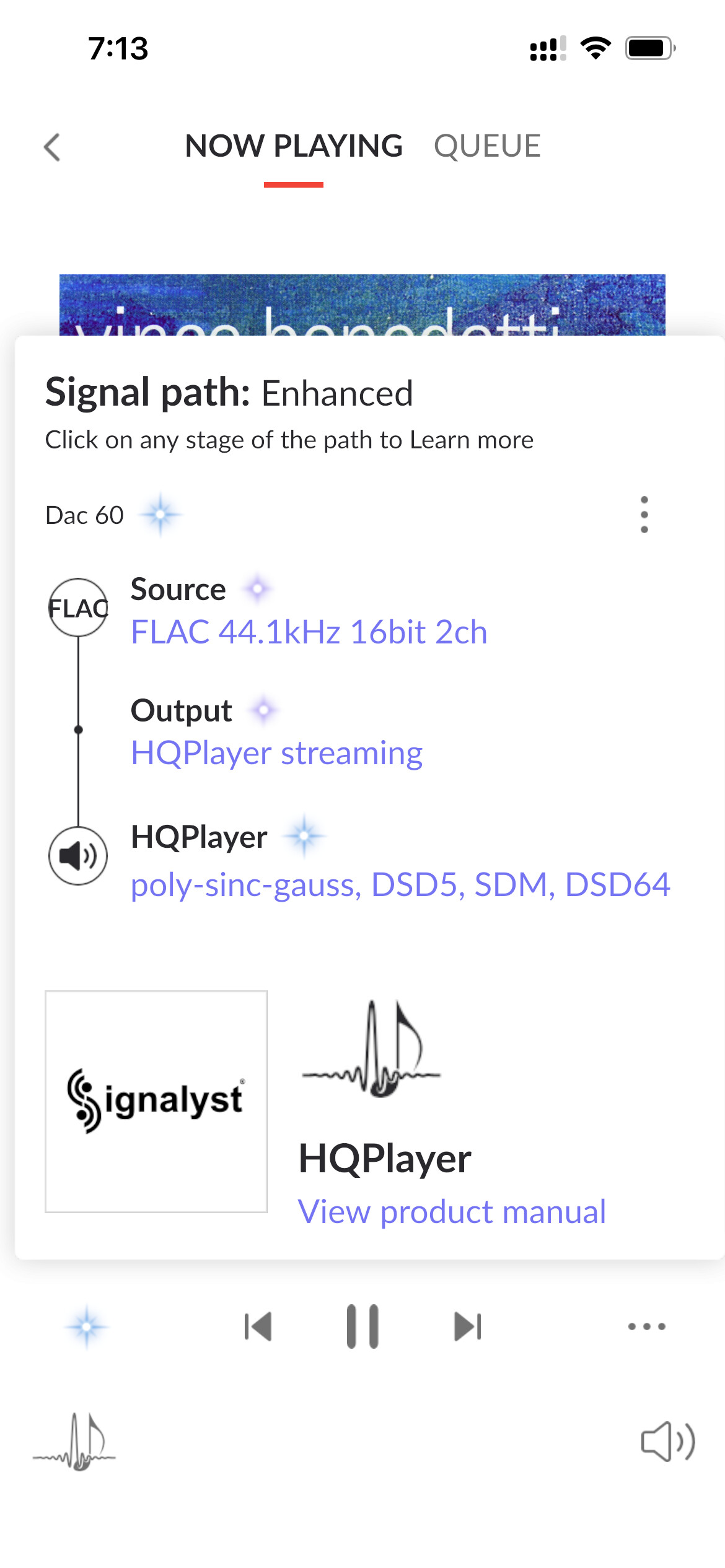Screen dimensions: 725x1568
Task: Open the HQPlayer streaming output stage
Action: 276,753
